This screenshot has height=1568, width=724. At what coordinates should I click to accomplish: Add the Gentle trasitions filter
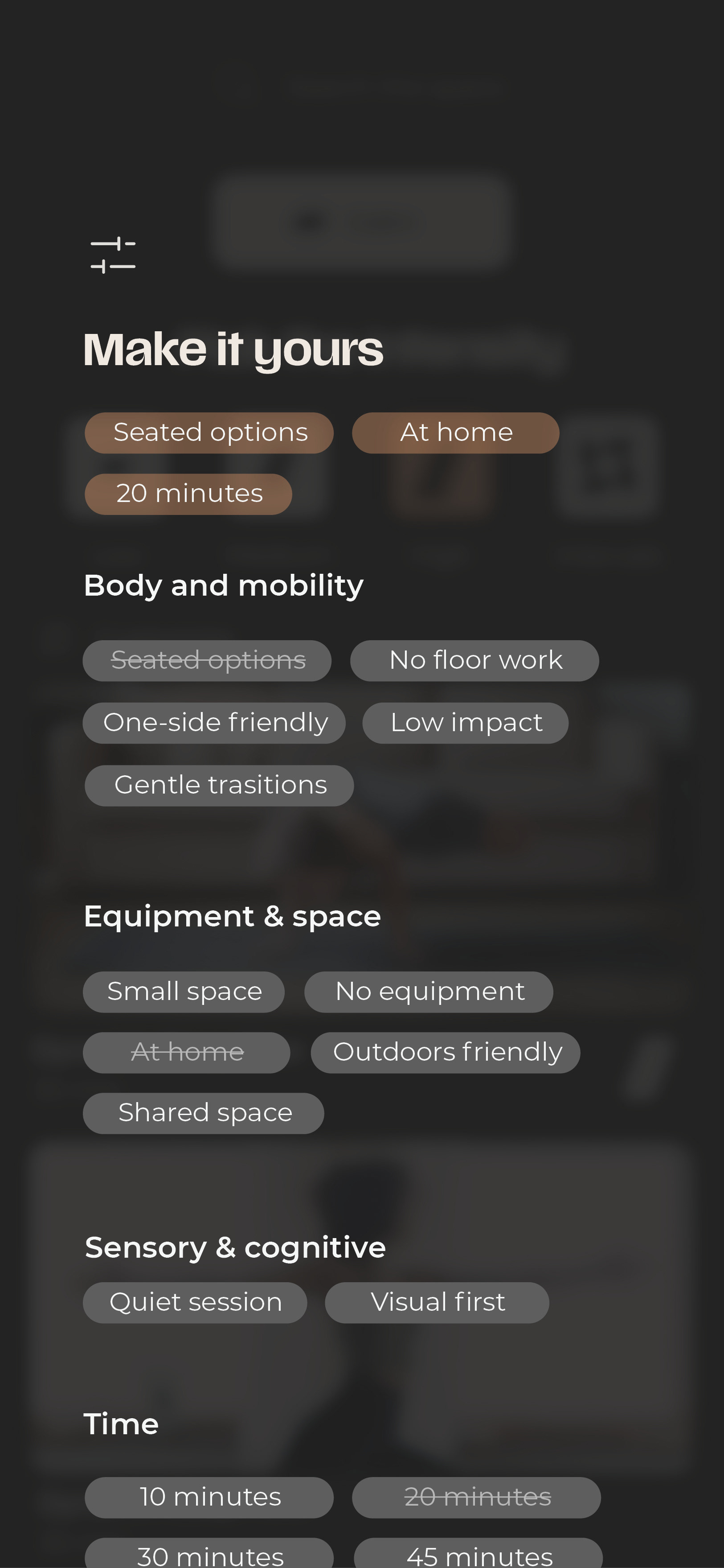[219, 785]
